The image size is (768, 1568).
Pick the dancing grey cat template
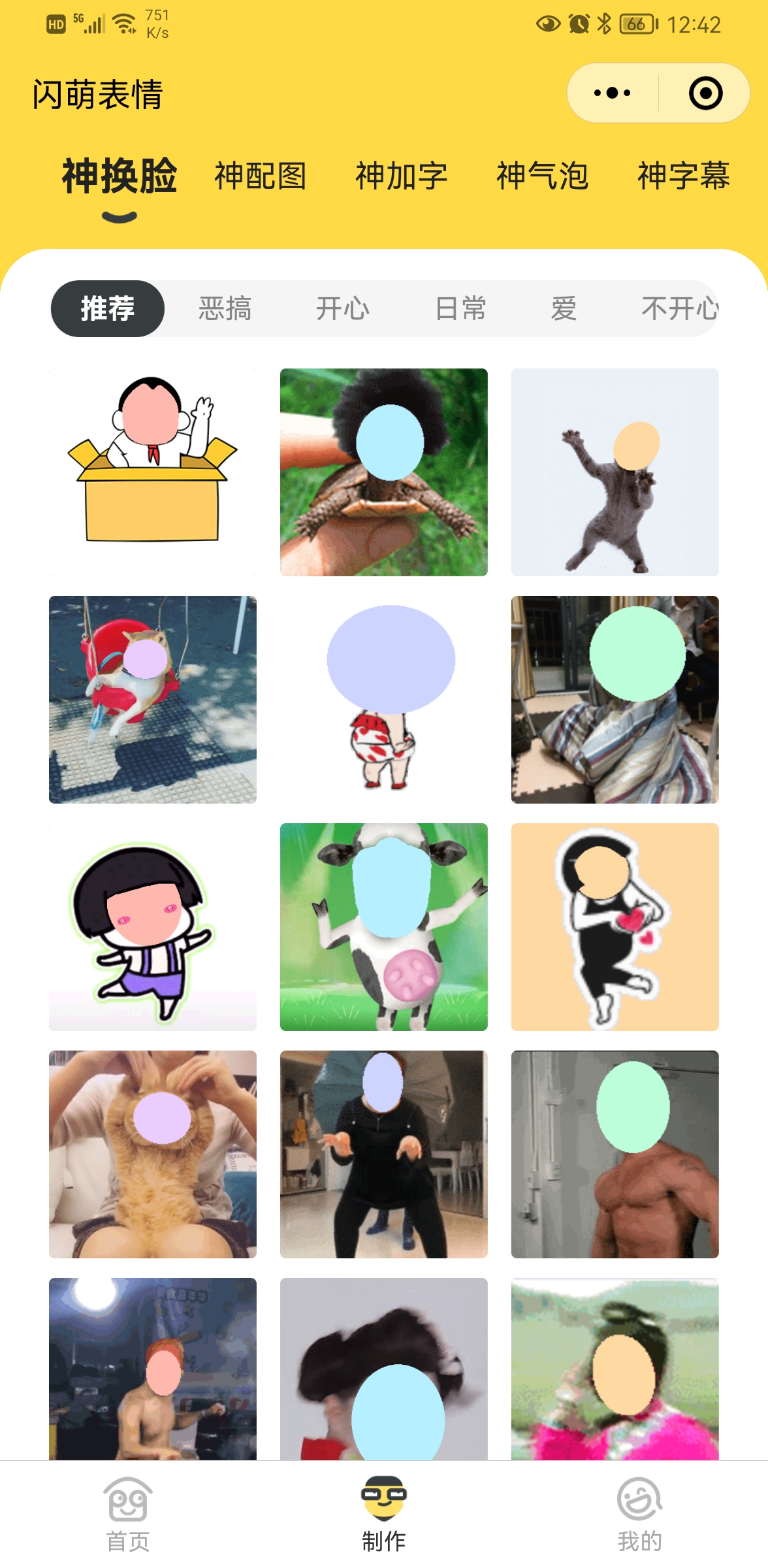tap(615, 472)
